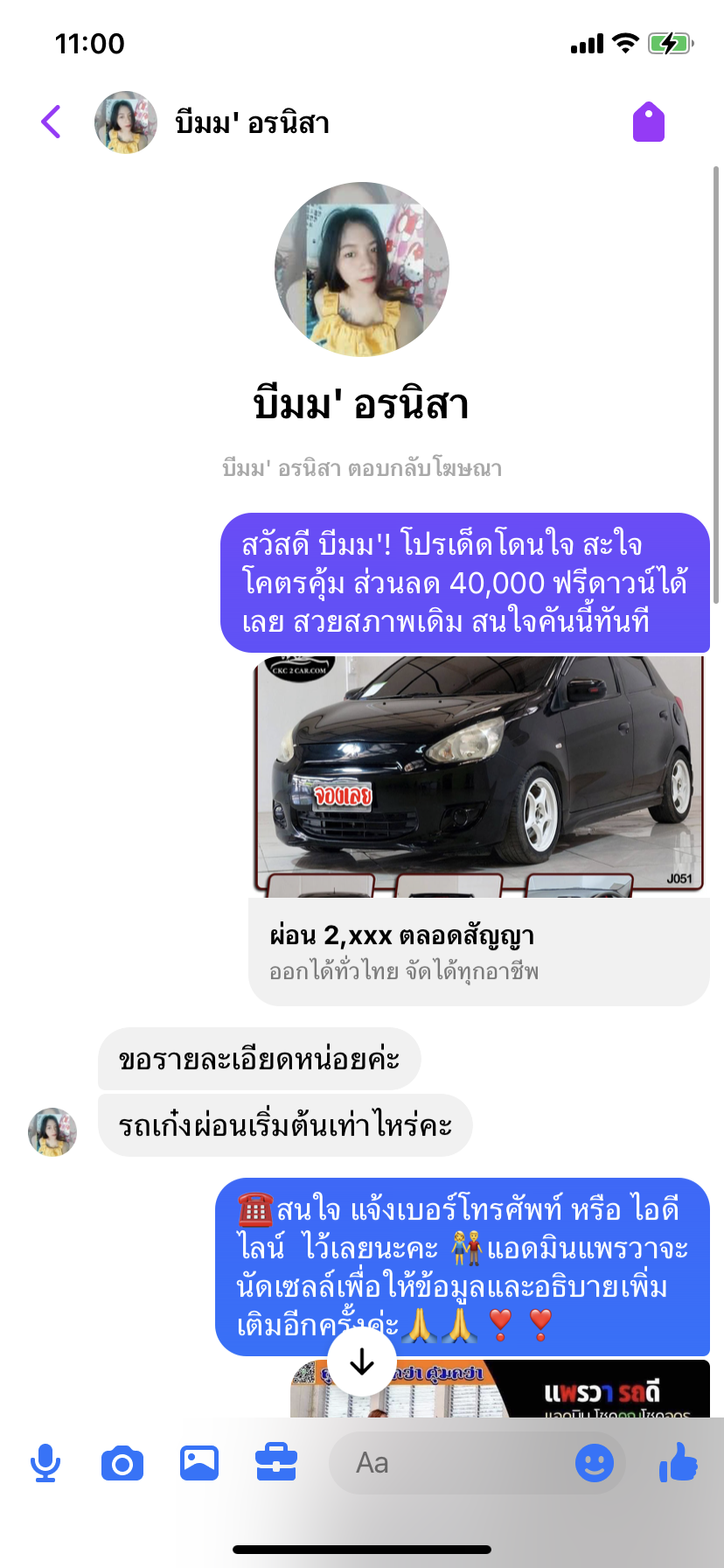Record a voice message with the microphone
724x1568 pixels.
(x=45, y=1463)
